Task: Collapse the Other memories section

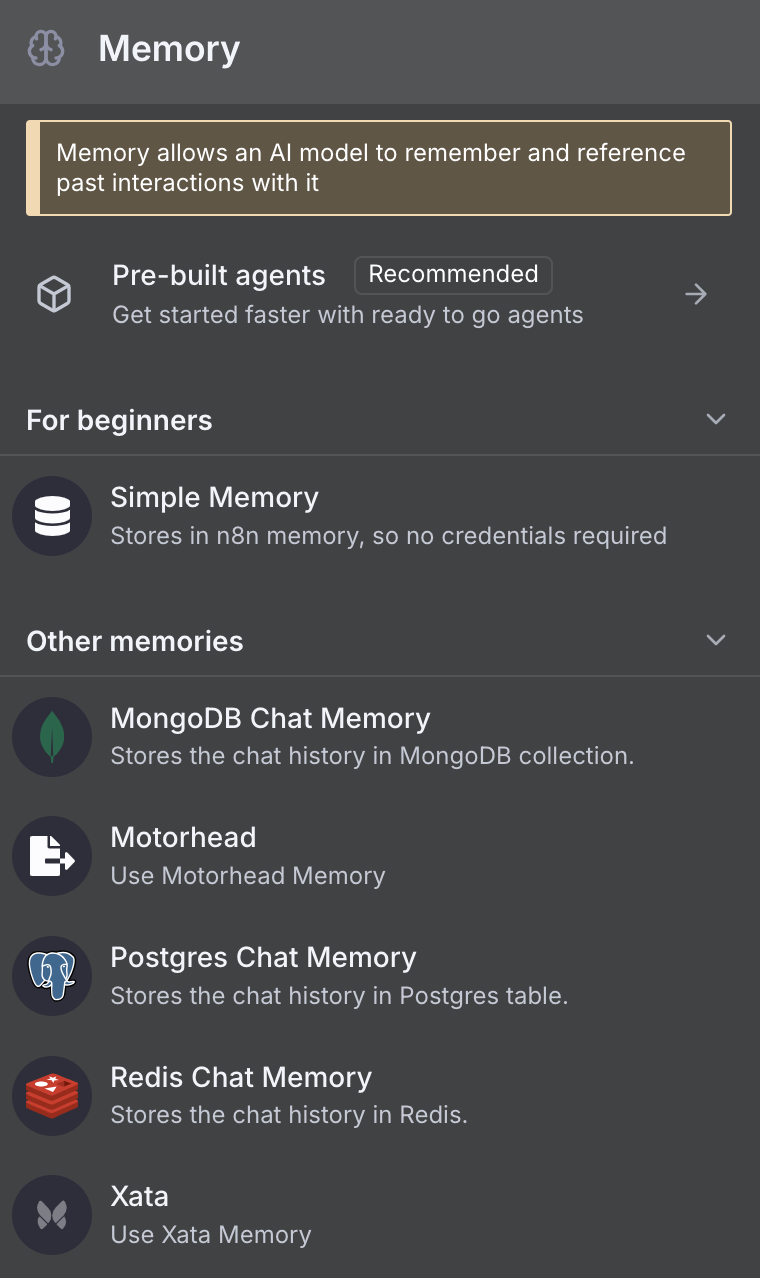Action: (715, 641)
